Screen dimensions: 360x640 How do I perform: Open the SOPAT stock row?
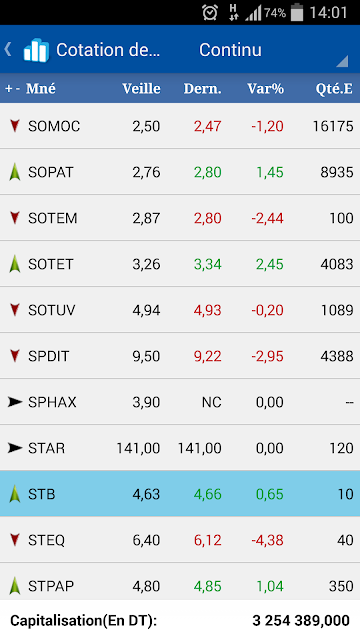click(180, 172)
